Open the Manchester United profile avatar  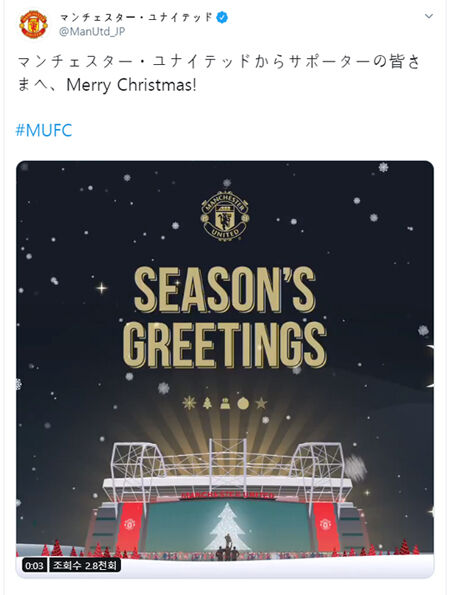pos(33,25)
